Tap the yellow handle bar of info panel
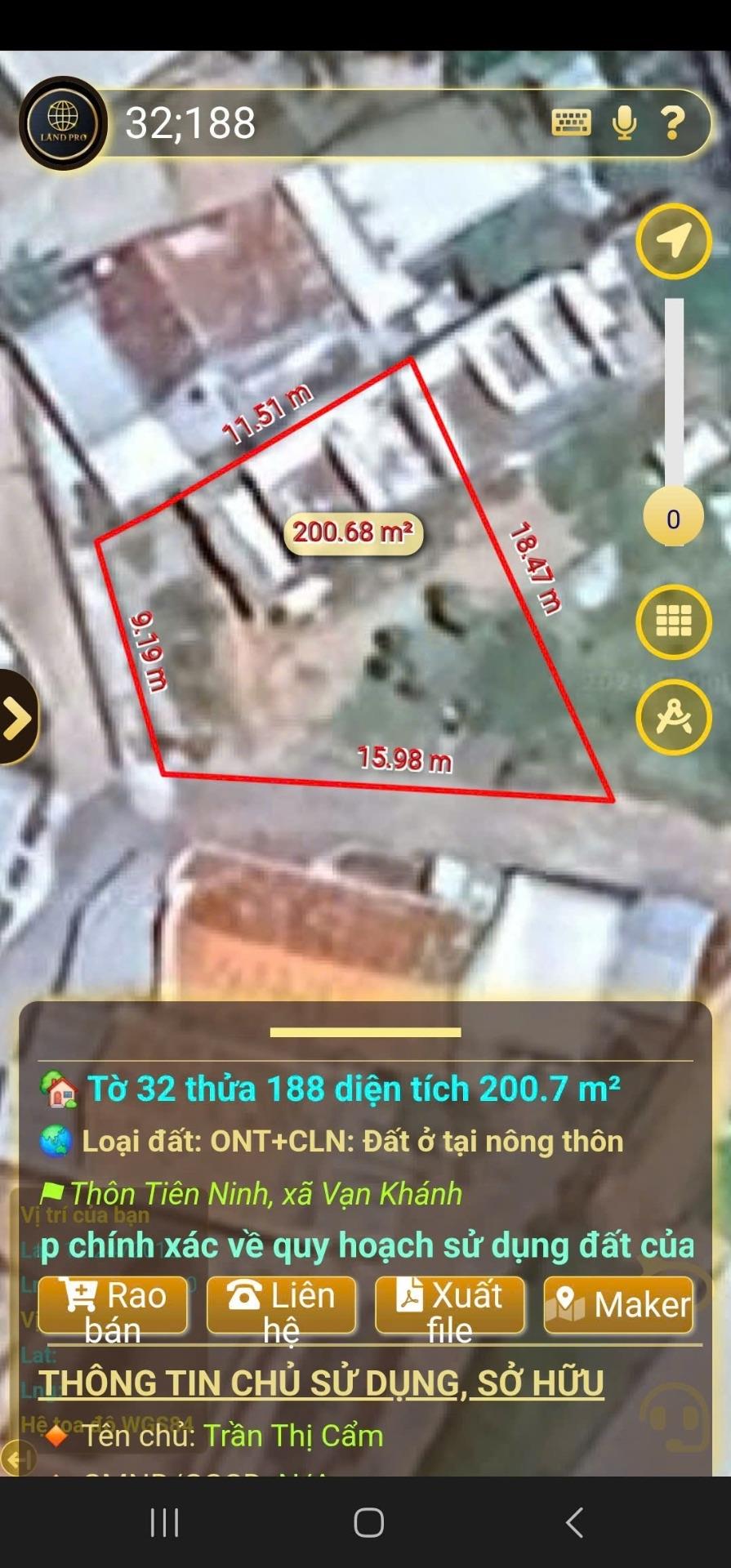The height and width of the screenshot is (1568, 731). click(365, 1032)
